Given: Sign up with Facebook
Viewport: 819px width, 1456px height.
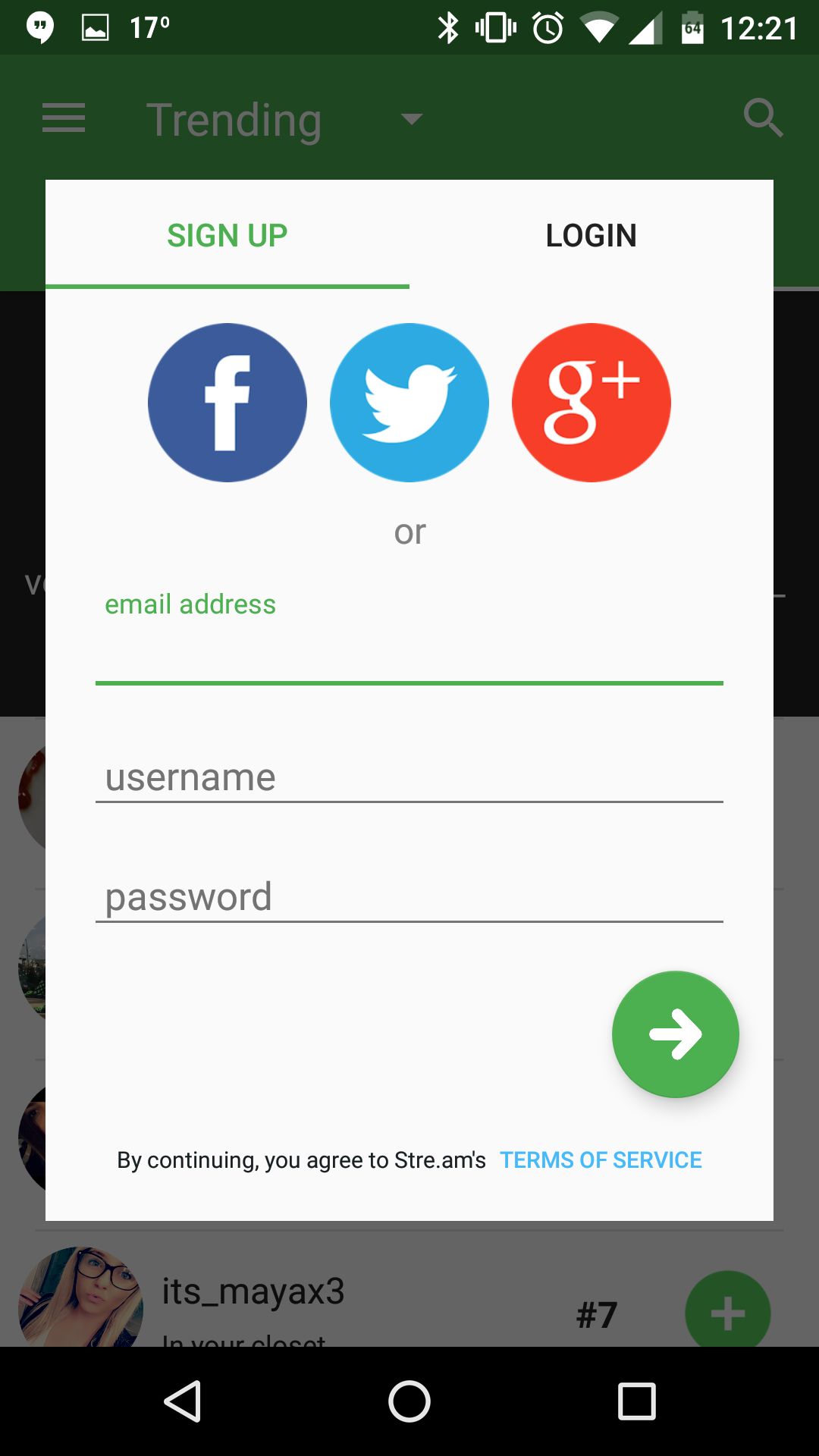Looking at the screenshot, I should (227, 403).
